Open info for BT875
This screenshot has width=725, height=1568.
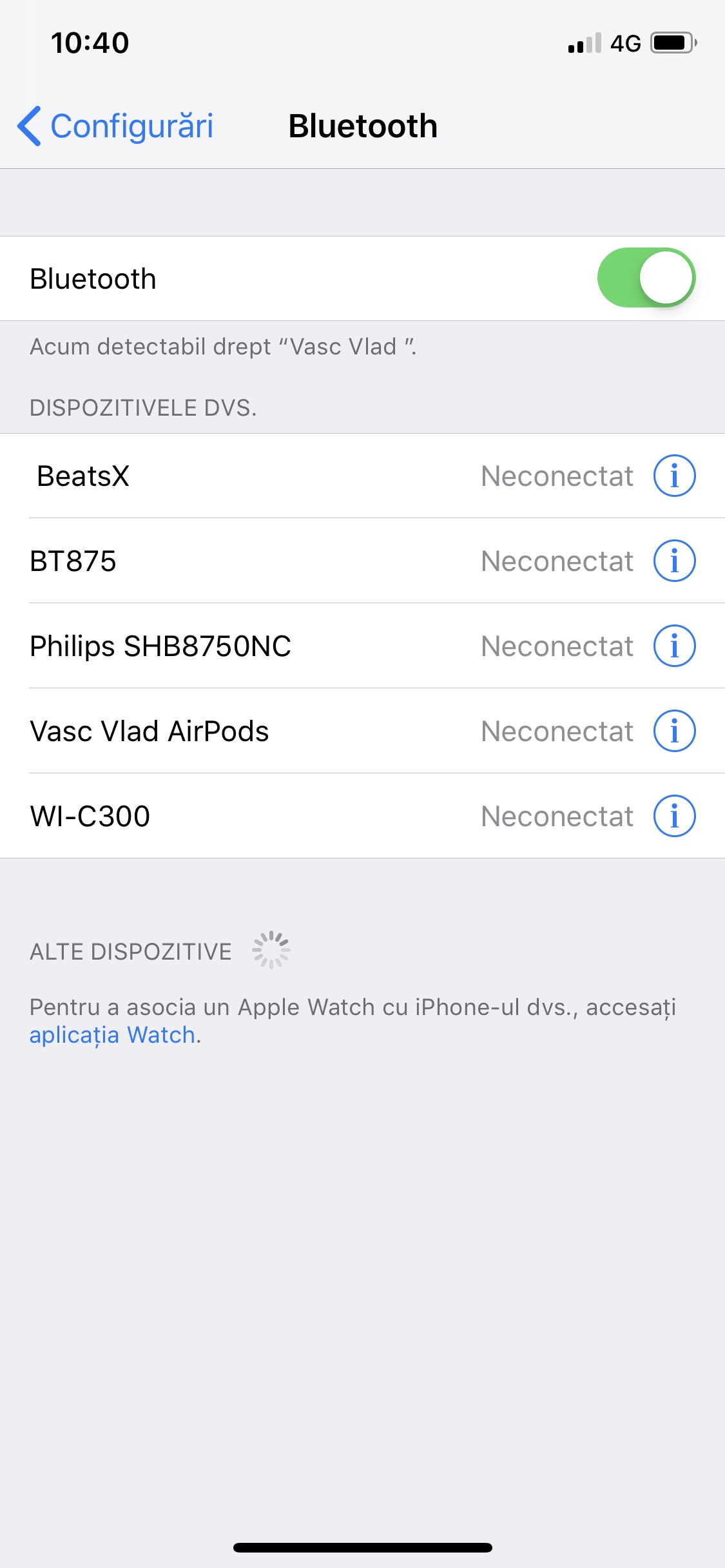[x=674, y=561]
